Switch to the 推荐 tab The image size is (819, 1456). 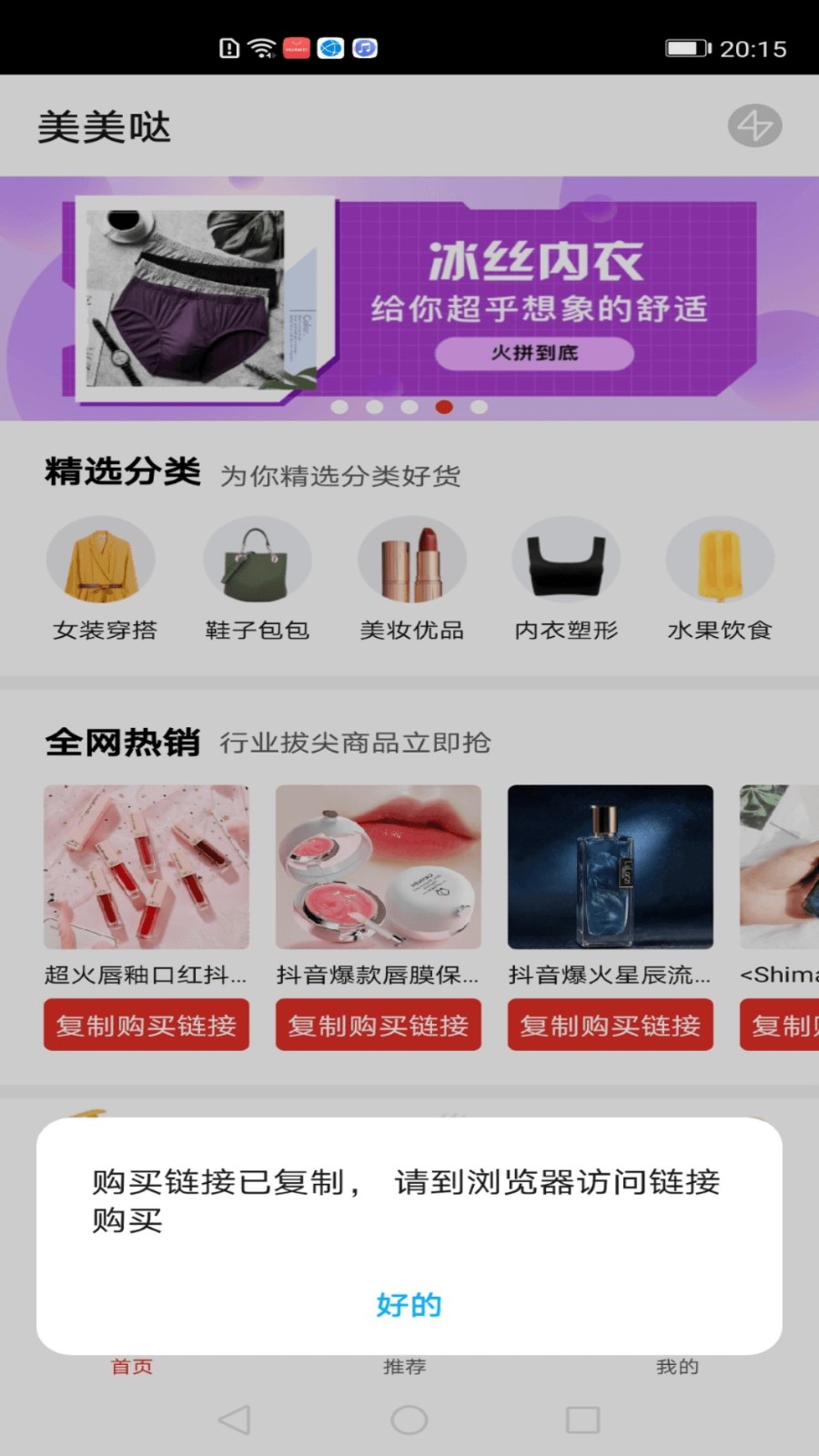(405, 1366)
